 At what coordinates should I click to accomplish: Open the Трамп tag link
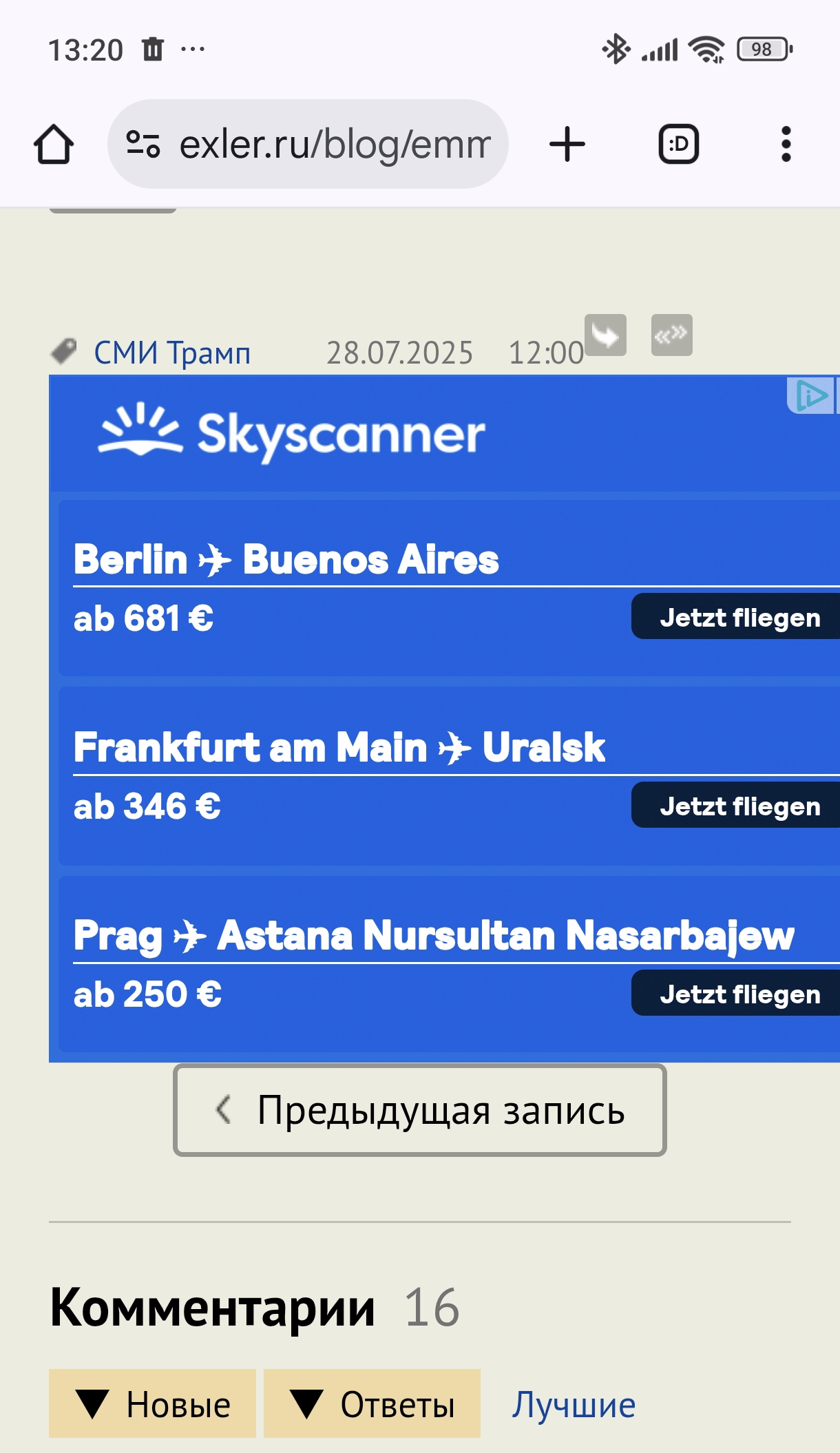tap(209, 353)
